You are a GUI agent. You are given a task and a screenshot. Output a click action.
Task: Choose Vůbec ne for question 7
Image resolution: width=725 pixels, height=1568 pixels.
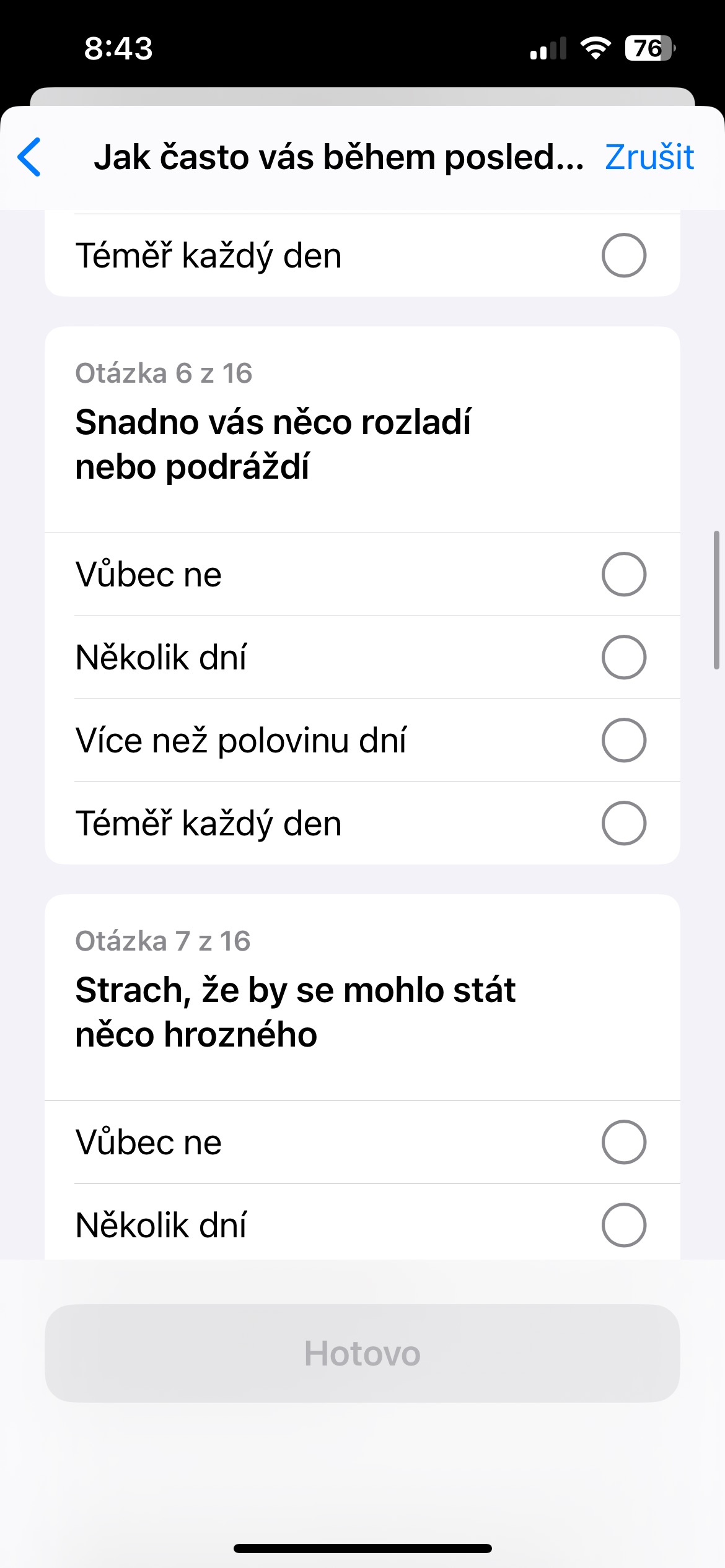tap(623, 1142)
